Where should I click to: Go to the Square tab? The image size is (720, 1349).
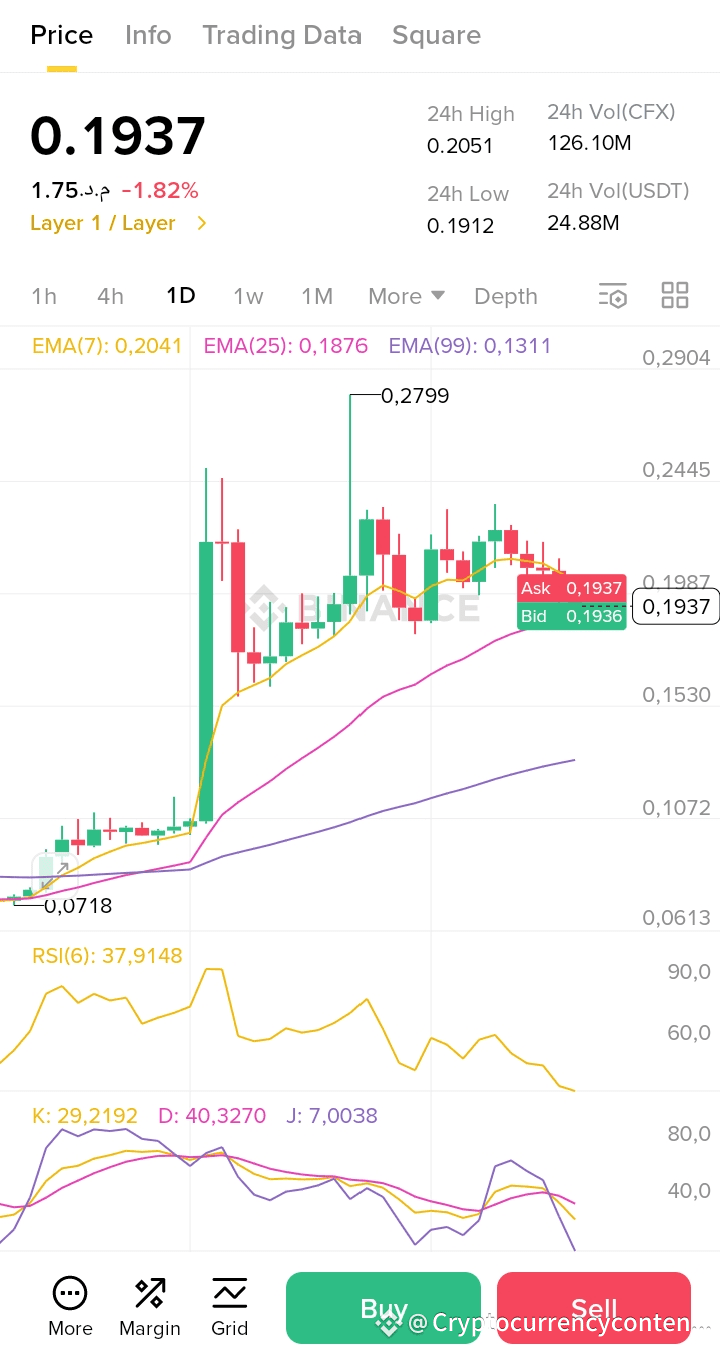[436, 36]
